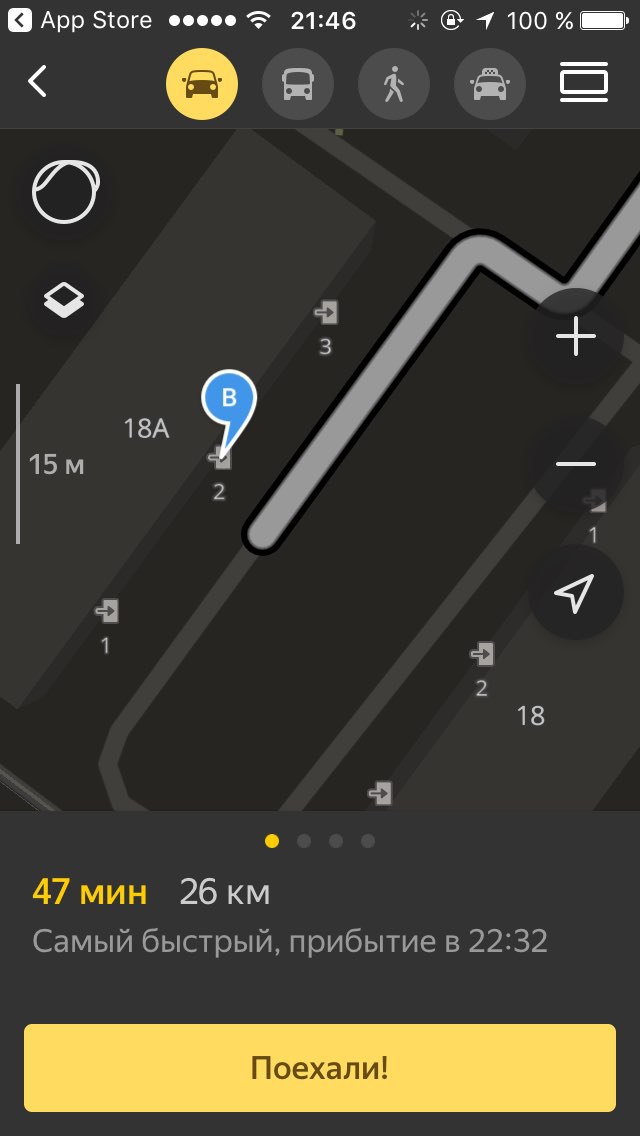640x1136 pixels.
Task: Switch to the walking route
Action: pyautogui.click(x=394, y=84)
